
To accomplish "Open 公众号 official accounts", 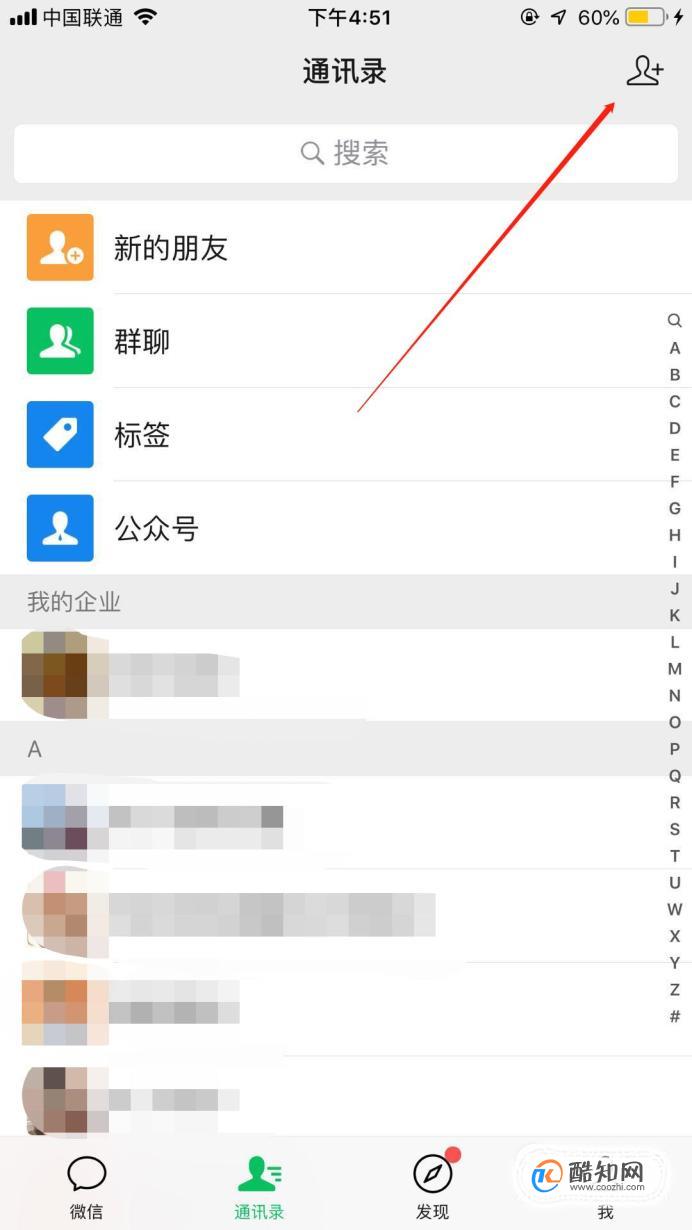I will point(345,528).
